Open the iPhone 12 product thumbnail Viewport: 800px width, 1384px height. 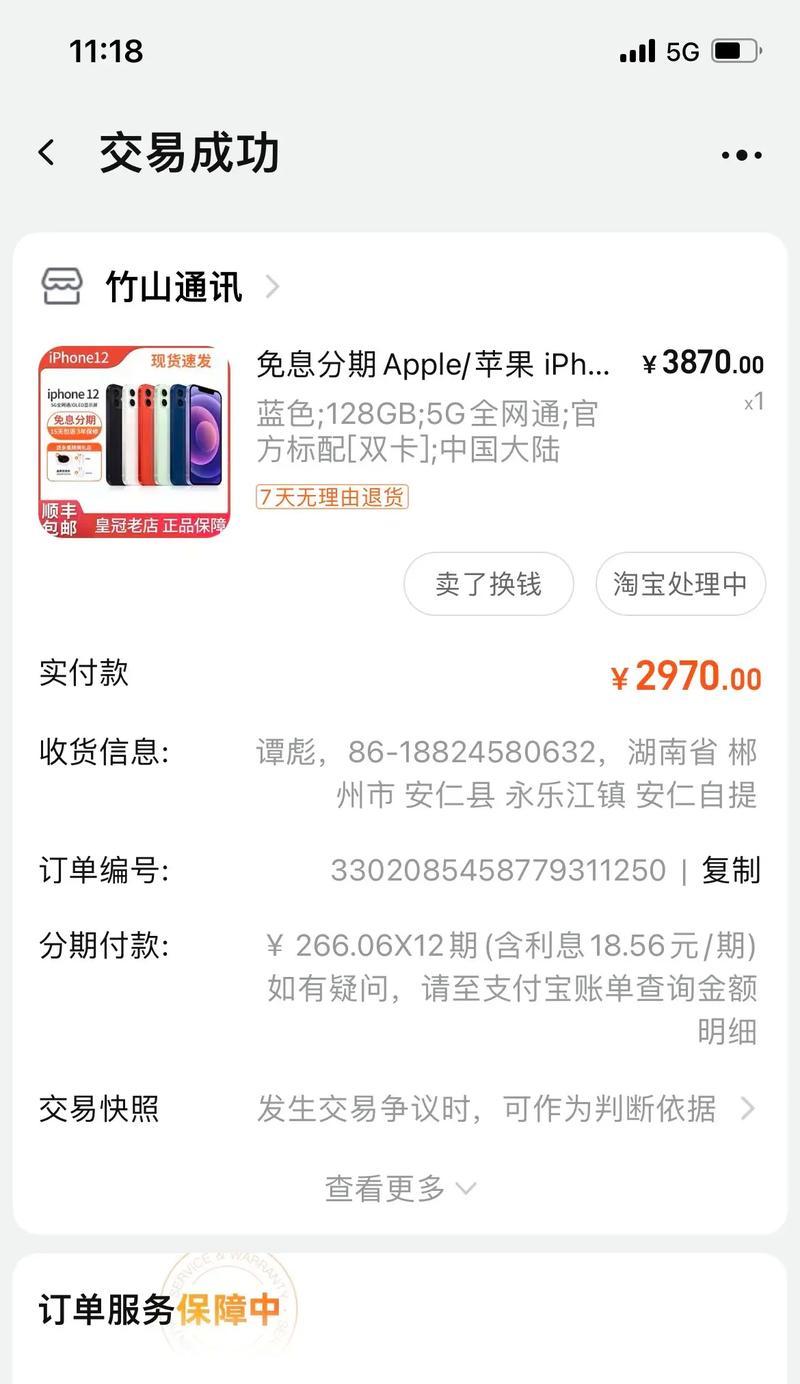(134, 441)
